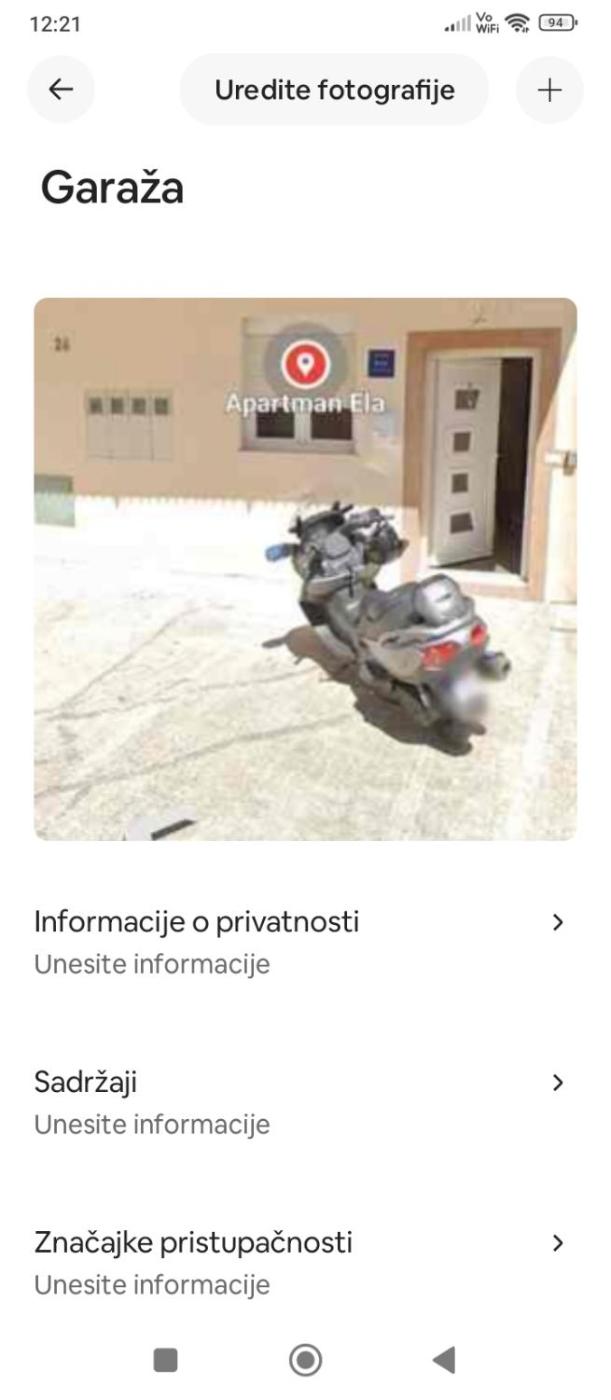Open the Garaža photo
This screenshot has height=1400, width=611.
(305, 568)
